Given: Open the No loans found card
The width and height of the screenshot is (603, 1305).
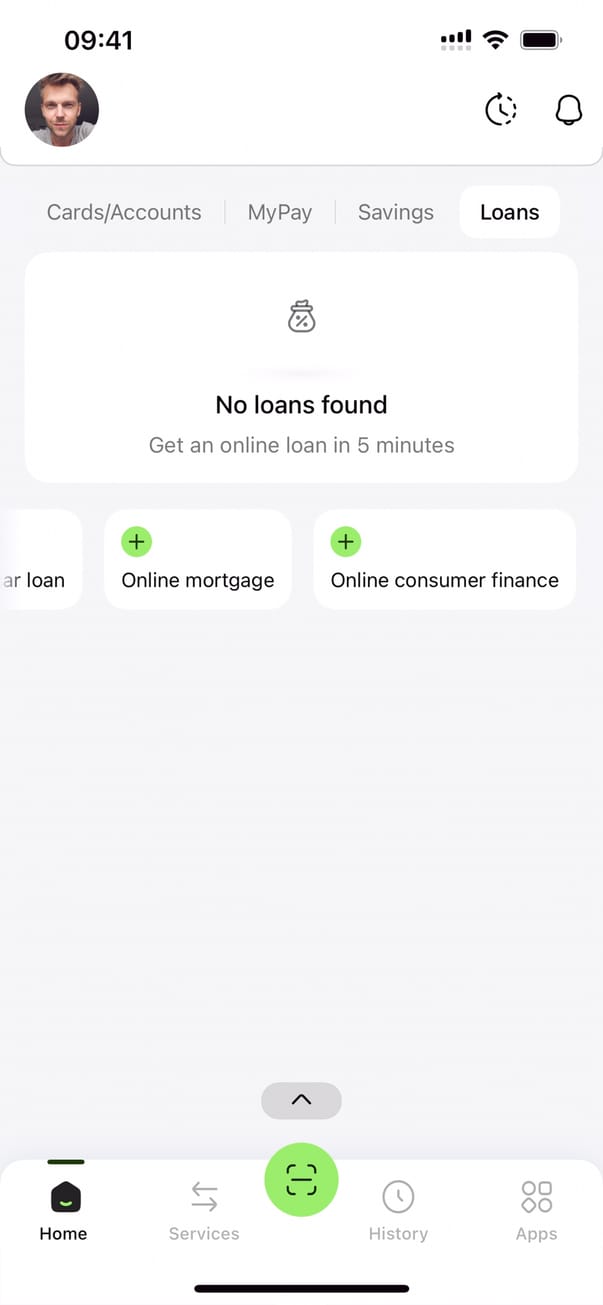Looking at the screenshot, I should tap(301, 368).
